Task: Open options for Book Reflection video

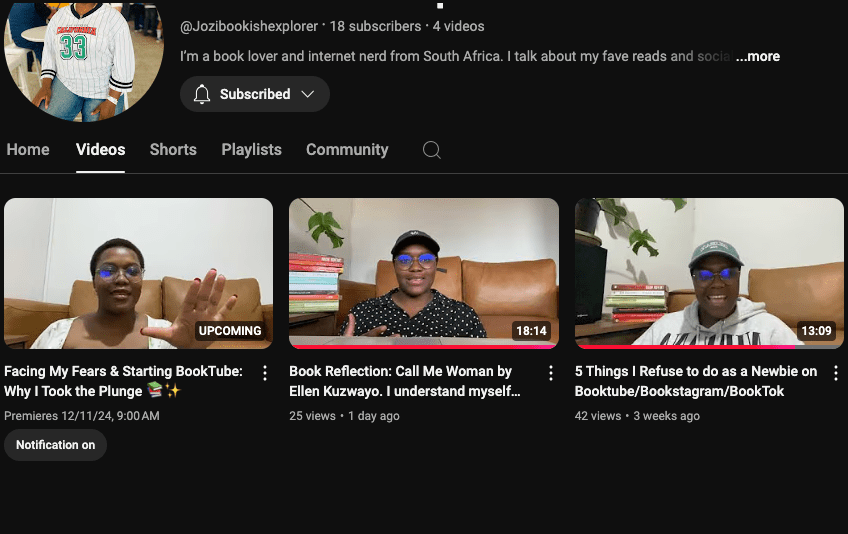Action: (x=551, y=373)
